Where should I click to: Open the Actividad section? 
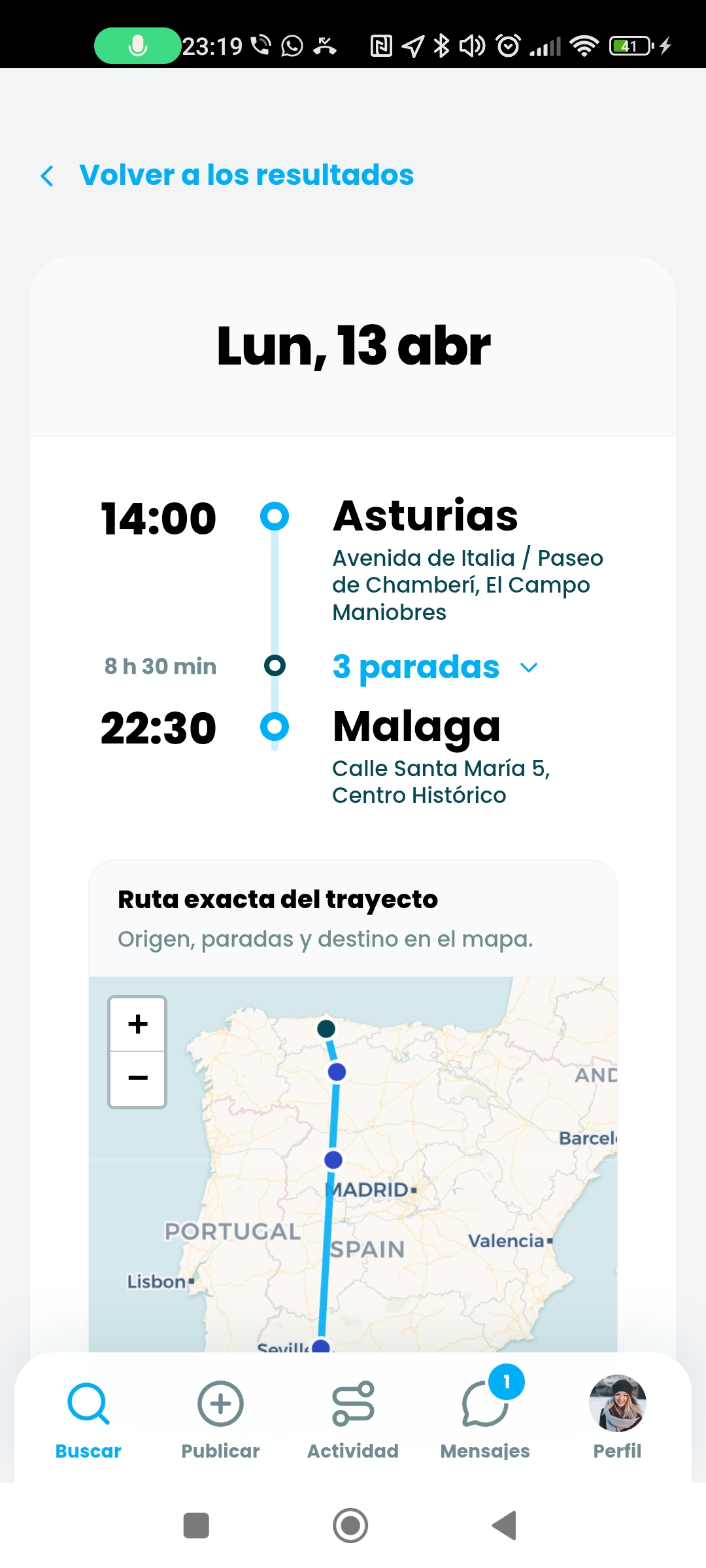pyautogui.click(x=352, y=1401)
